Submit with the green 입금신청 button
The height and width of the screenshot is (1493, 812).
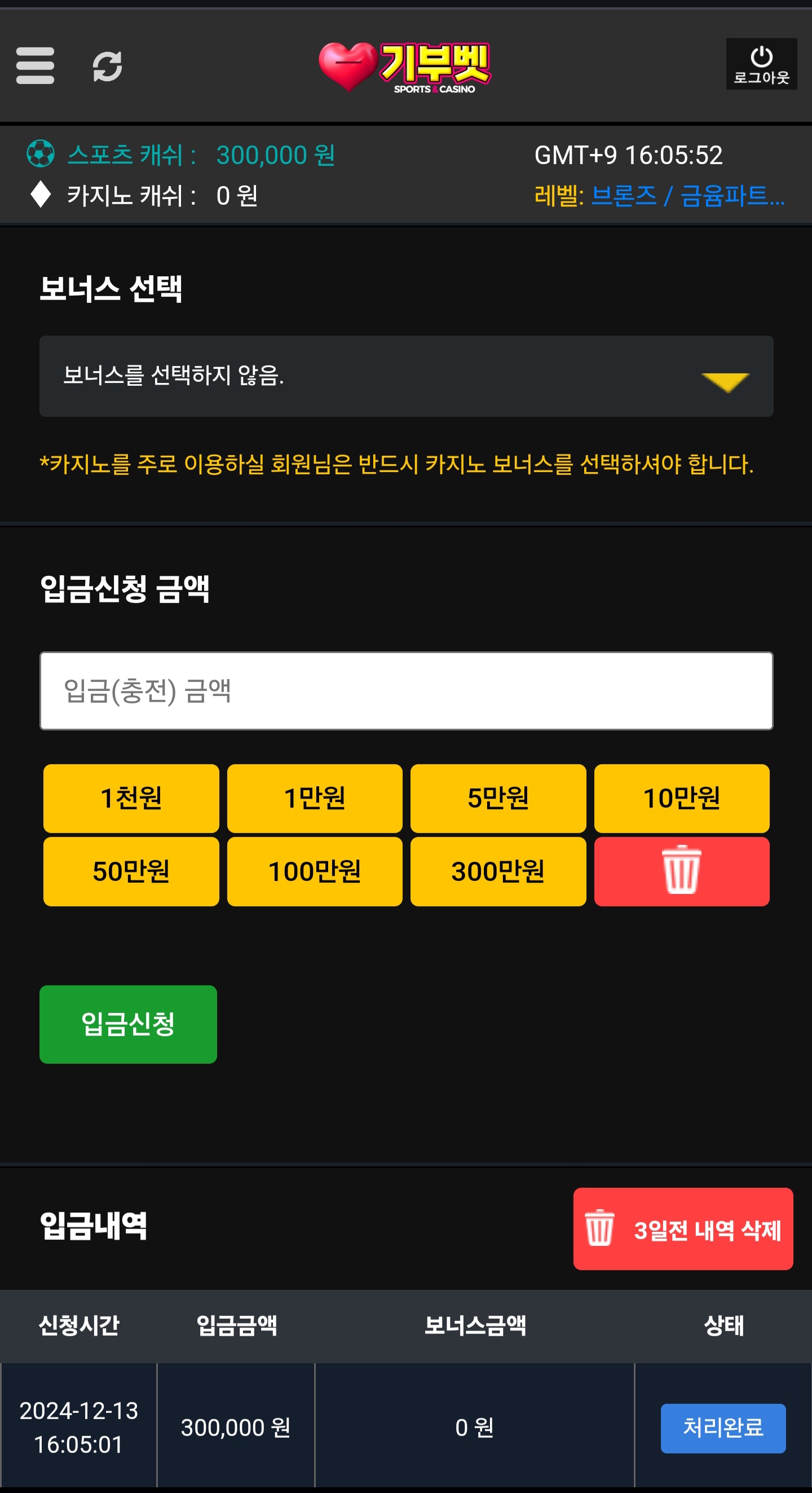[128, 1024]
